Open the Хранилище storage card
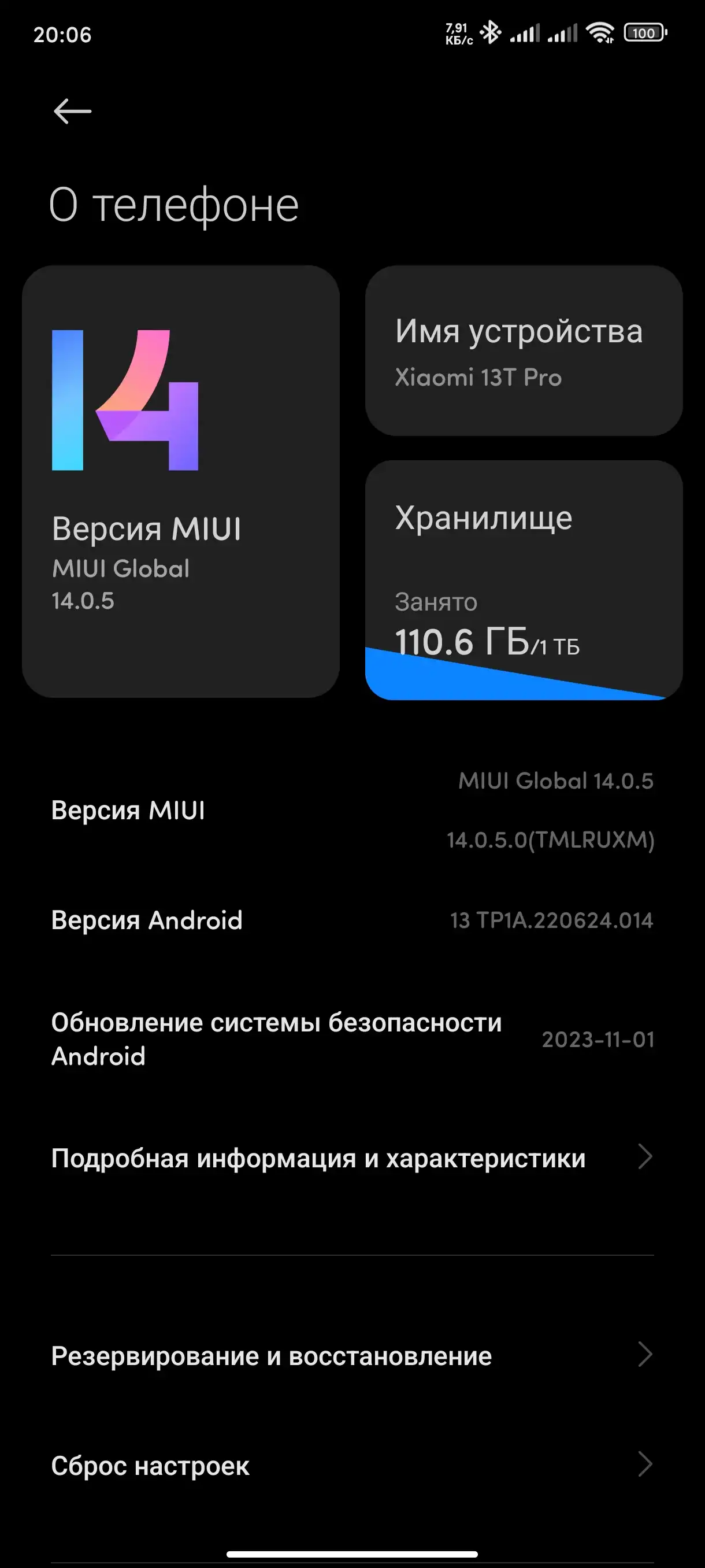This screenshot has height=1568, width=705. tap(523, 579)
